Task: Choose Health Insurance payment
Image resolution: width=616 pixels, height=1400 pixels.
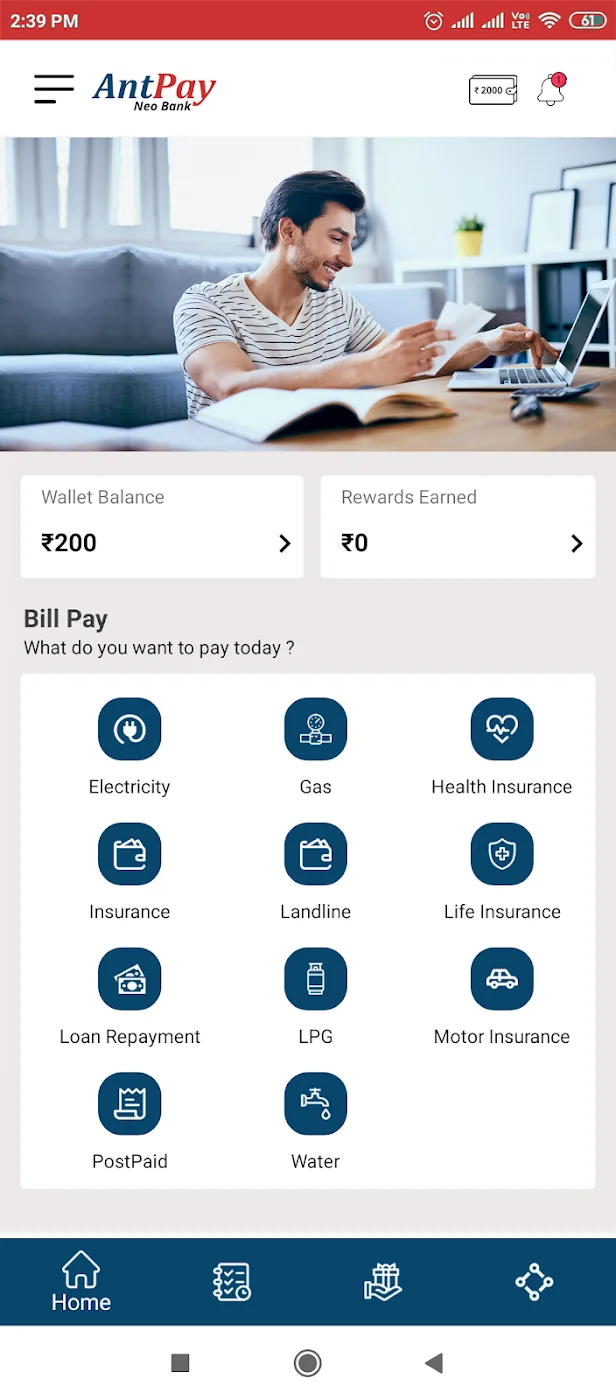Action: click(x=501, y=730)
